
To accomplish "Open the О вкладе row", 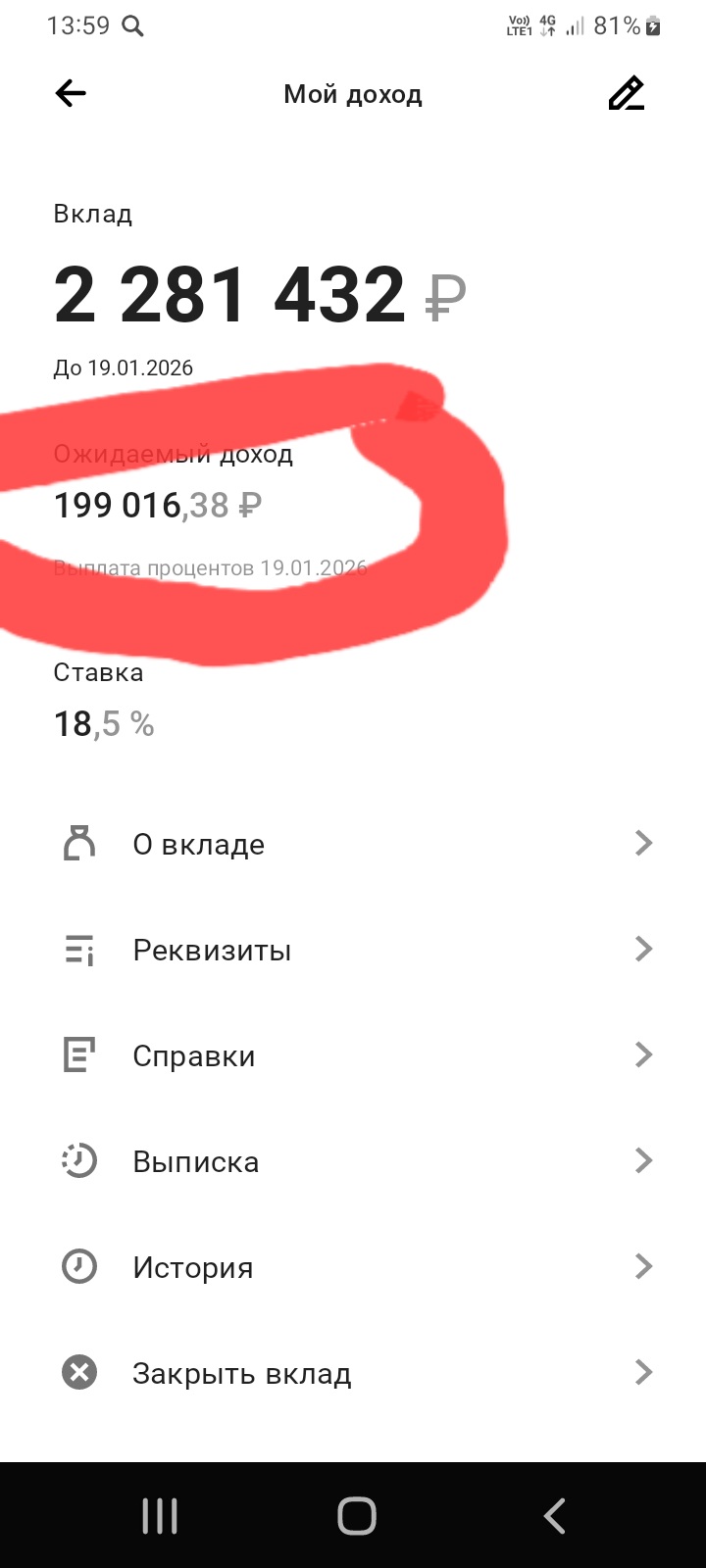I will click(353, 844).
